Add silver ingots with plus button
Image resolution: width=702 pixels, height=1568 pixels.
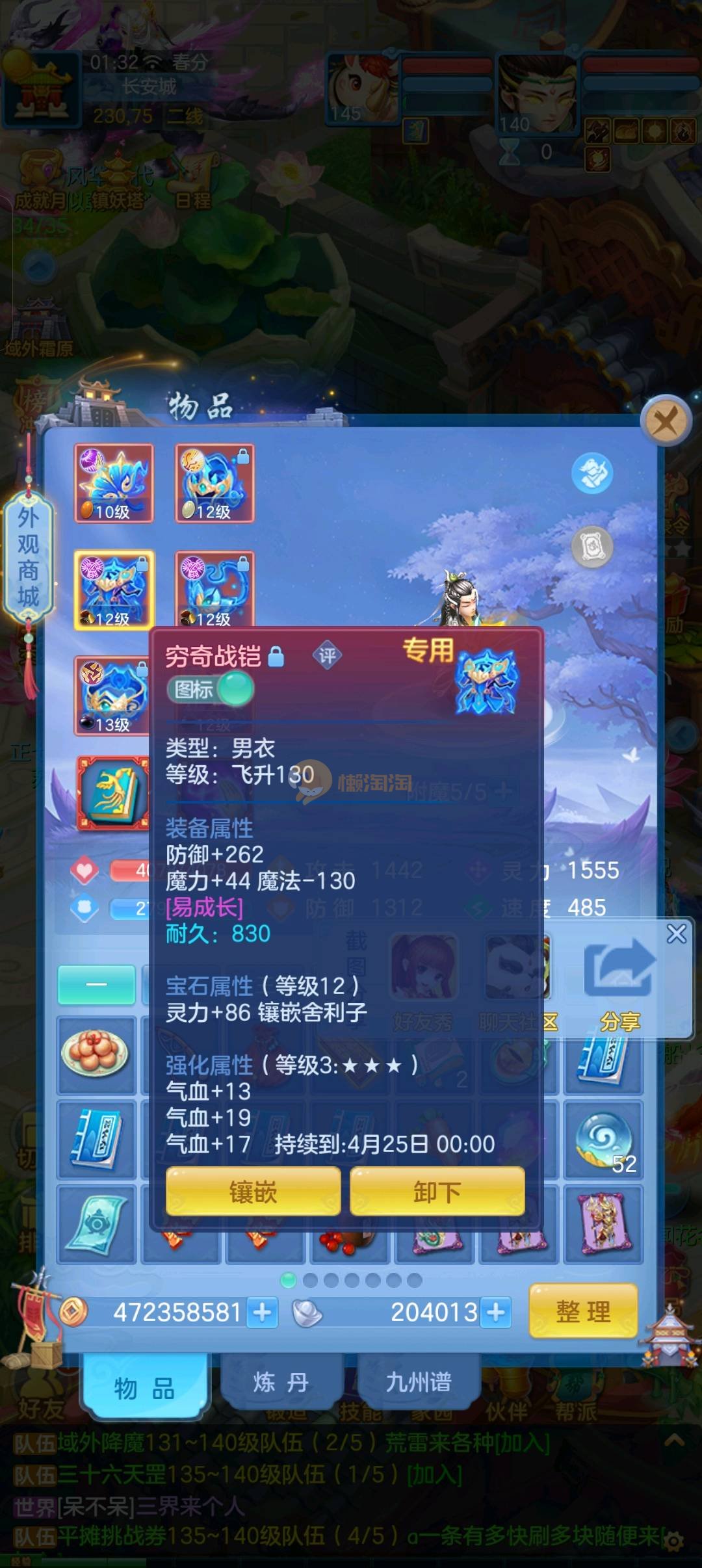click(x=496, y=1313)
